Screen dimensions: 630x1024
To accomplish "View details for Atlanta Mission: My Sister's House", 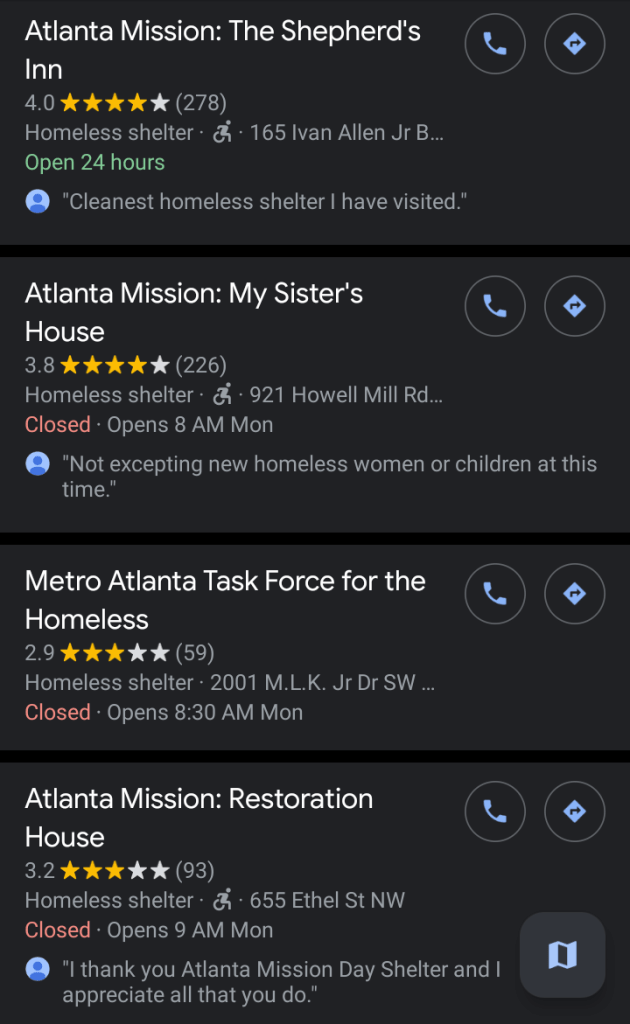I will click(194, 312).
